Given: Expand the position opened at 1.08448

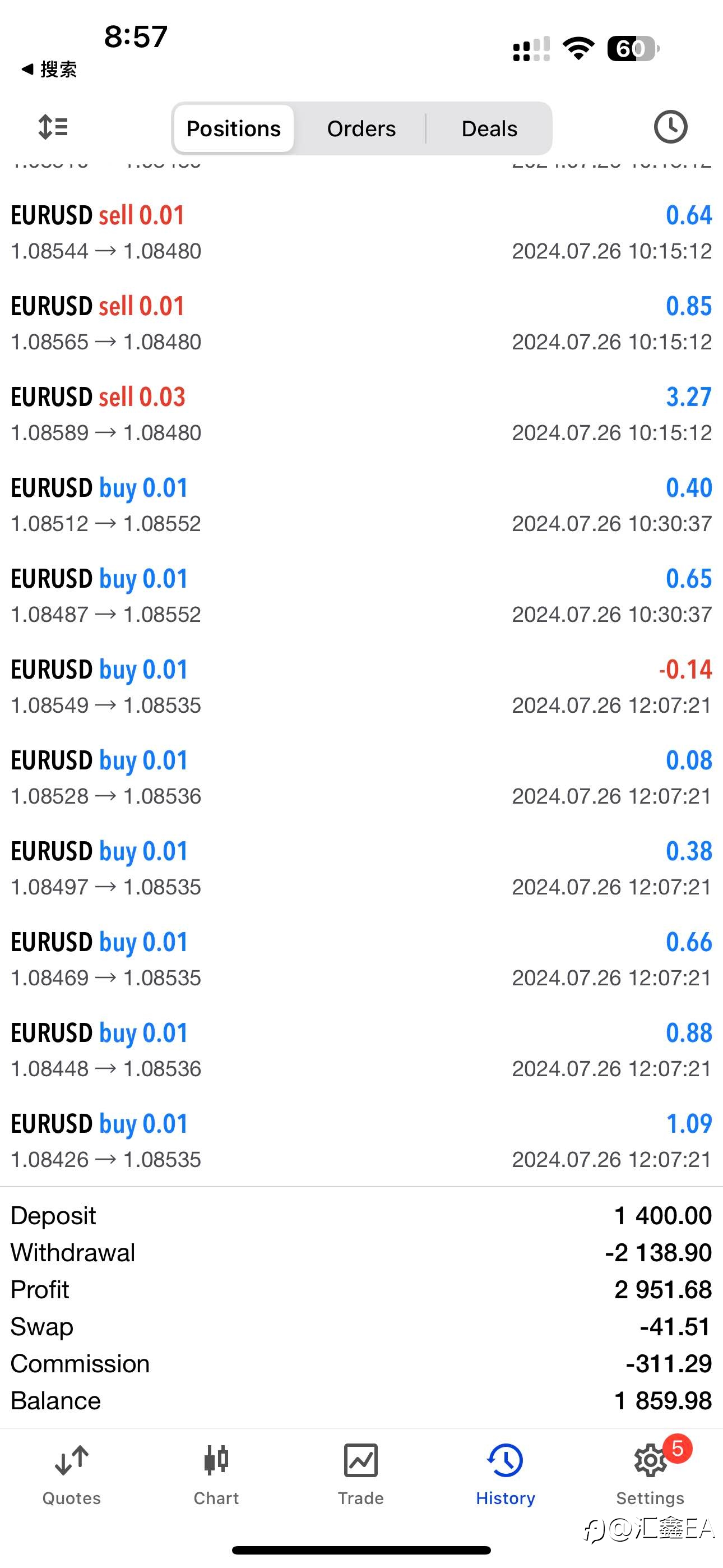Looking at the screenshot, I should click(361, 1050).
